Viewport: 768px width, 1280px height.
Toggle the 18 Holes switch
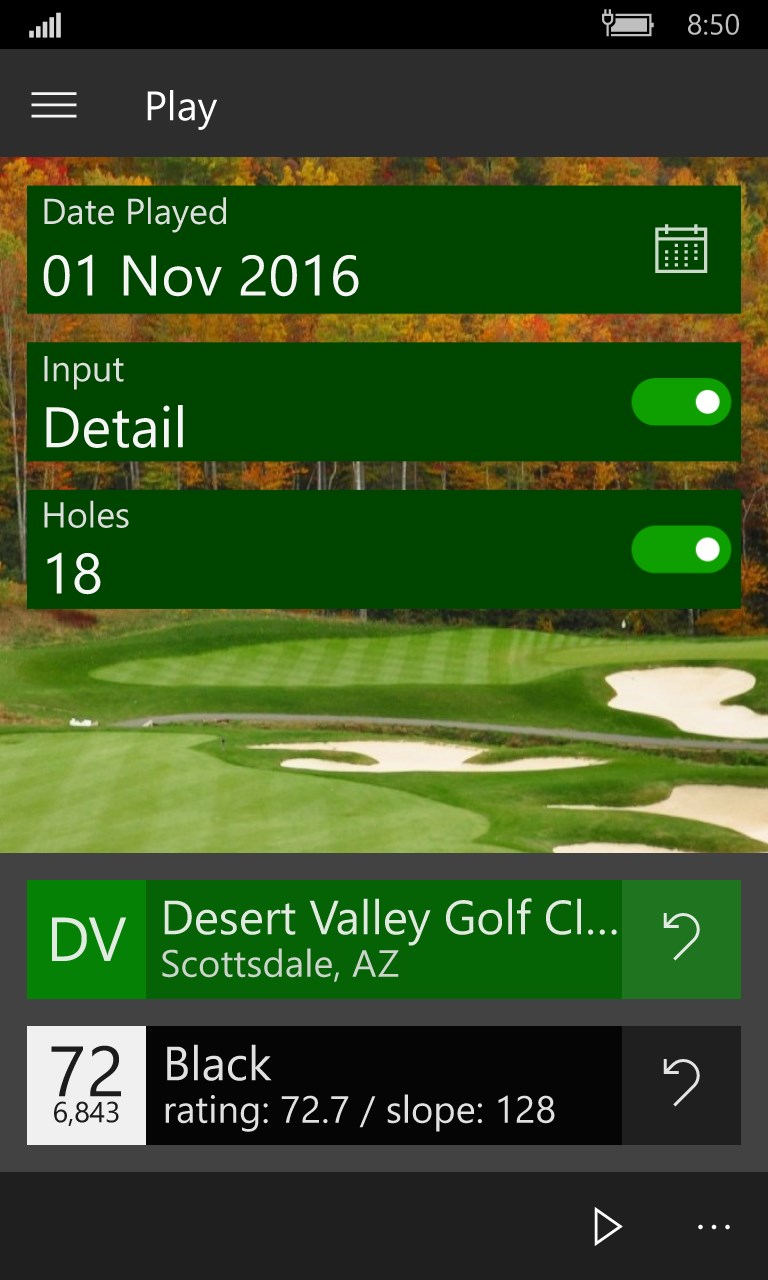[x=681, y=550]
